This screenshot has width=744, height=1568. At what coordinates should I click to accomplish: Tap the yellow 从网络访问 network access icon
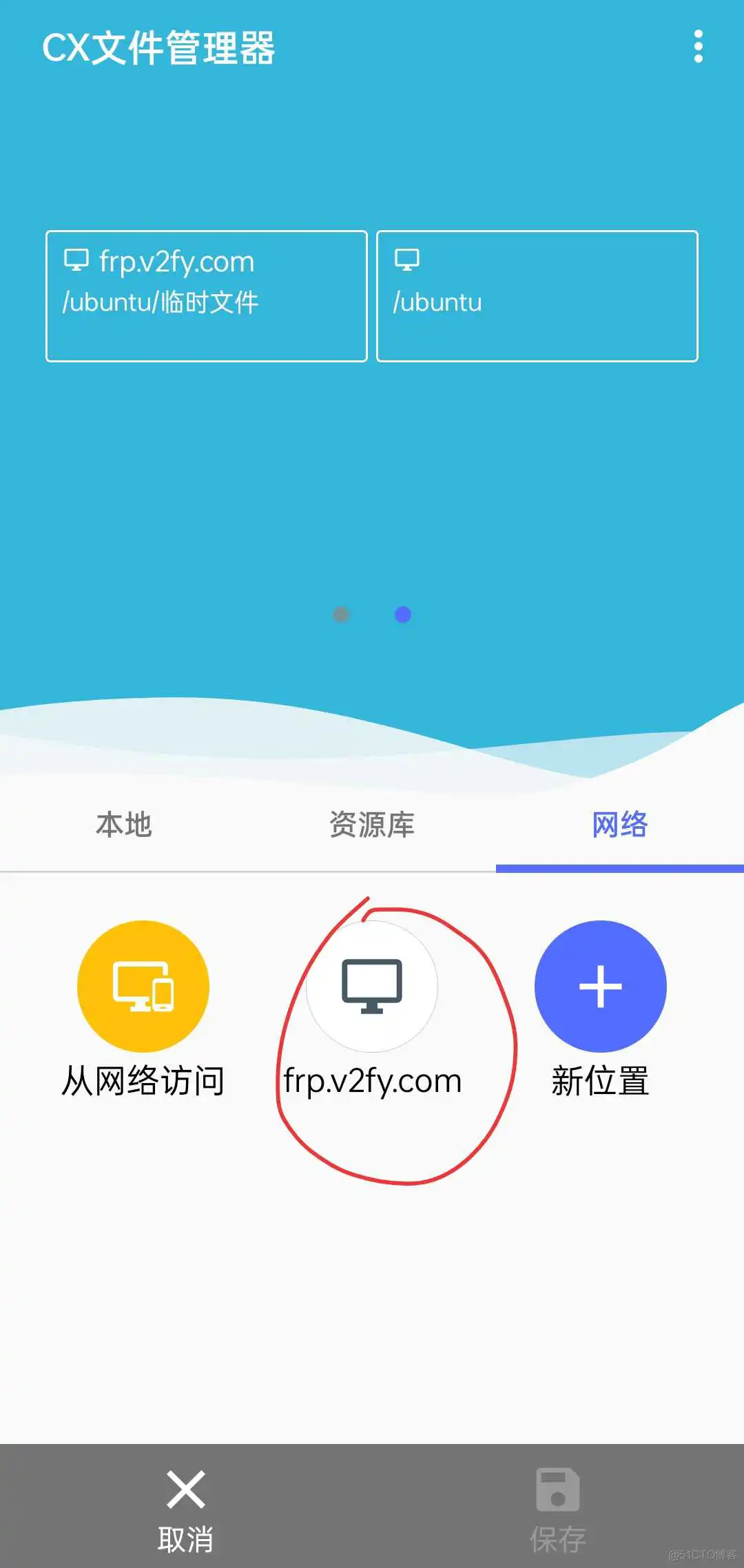141,987
